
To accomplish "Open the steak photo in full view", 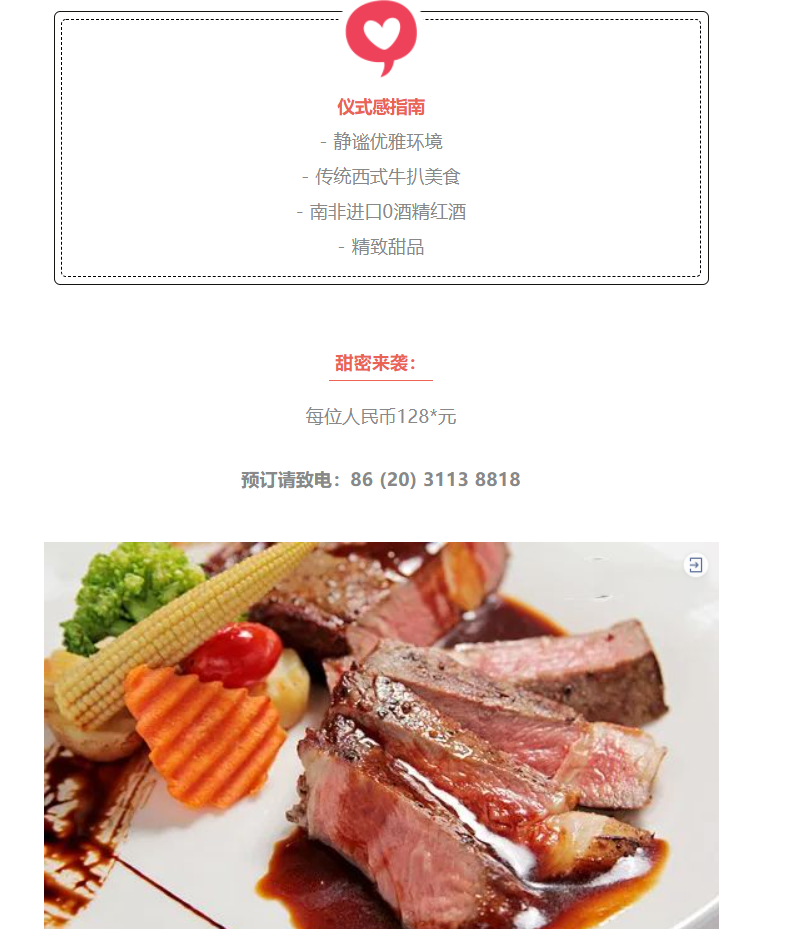I will [380, 735].
